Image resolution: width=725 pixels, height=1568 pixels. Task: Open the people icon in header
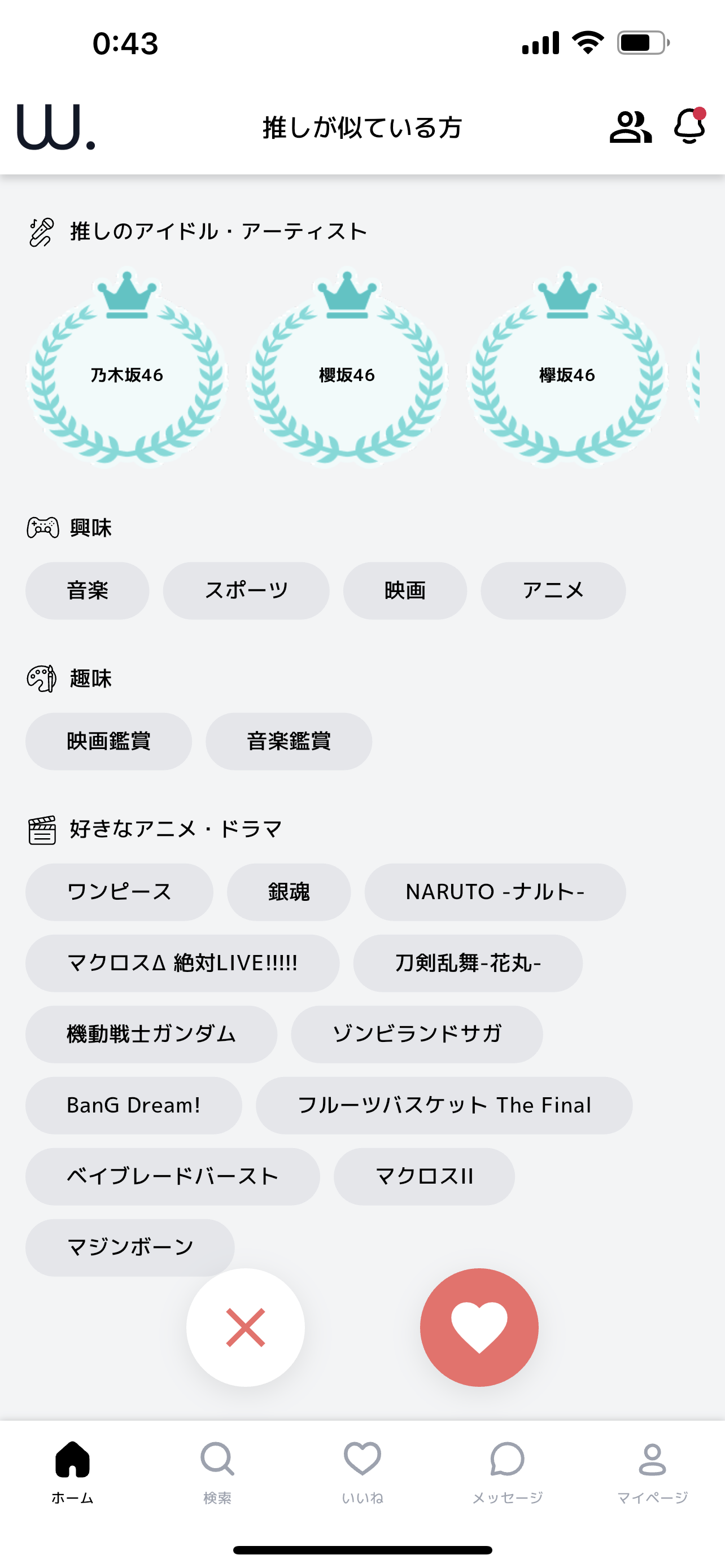pyautogui.click(x=630, y=126)
